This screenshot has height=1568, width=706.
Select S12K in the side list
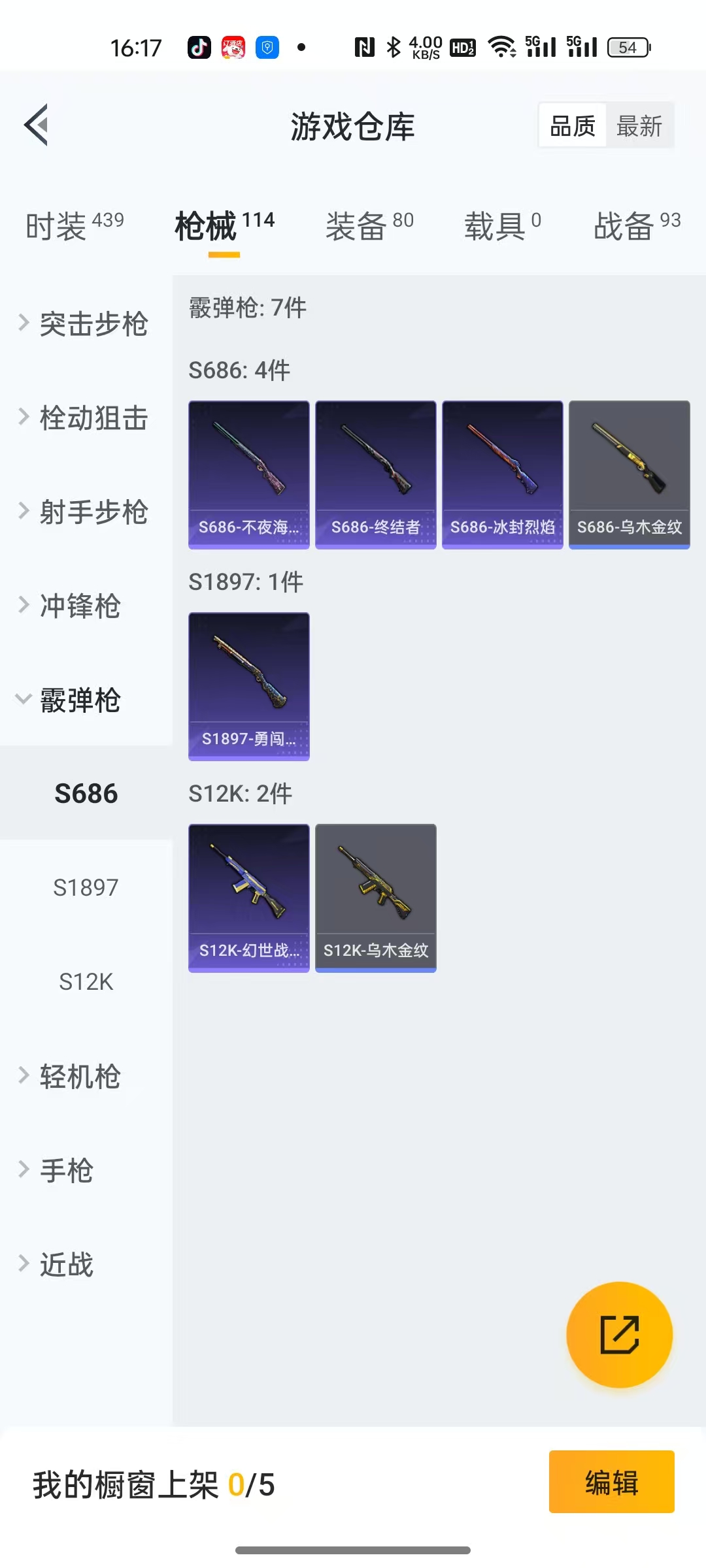coord(86,982)
